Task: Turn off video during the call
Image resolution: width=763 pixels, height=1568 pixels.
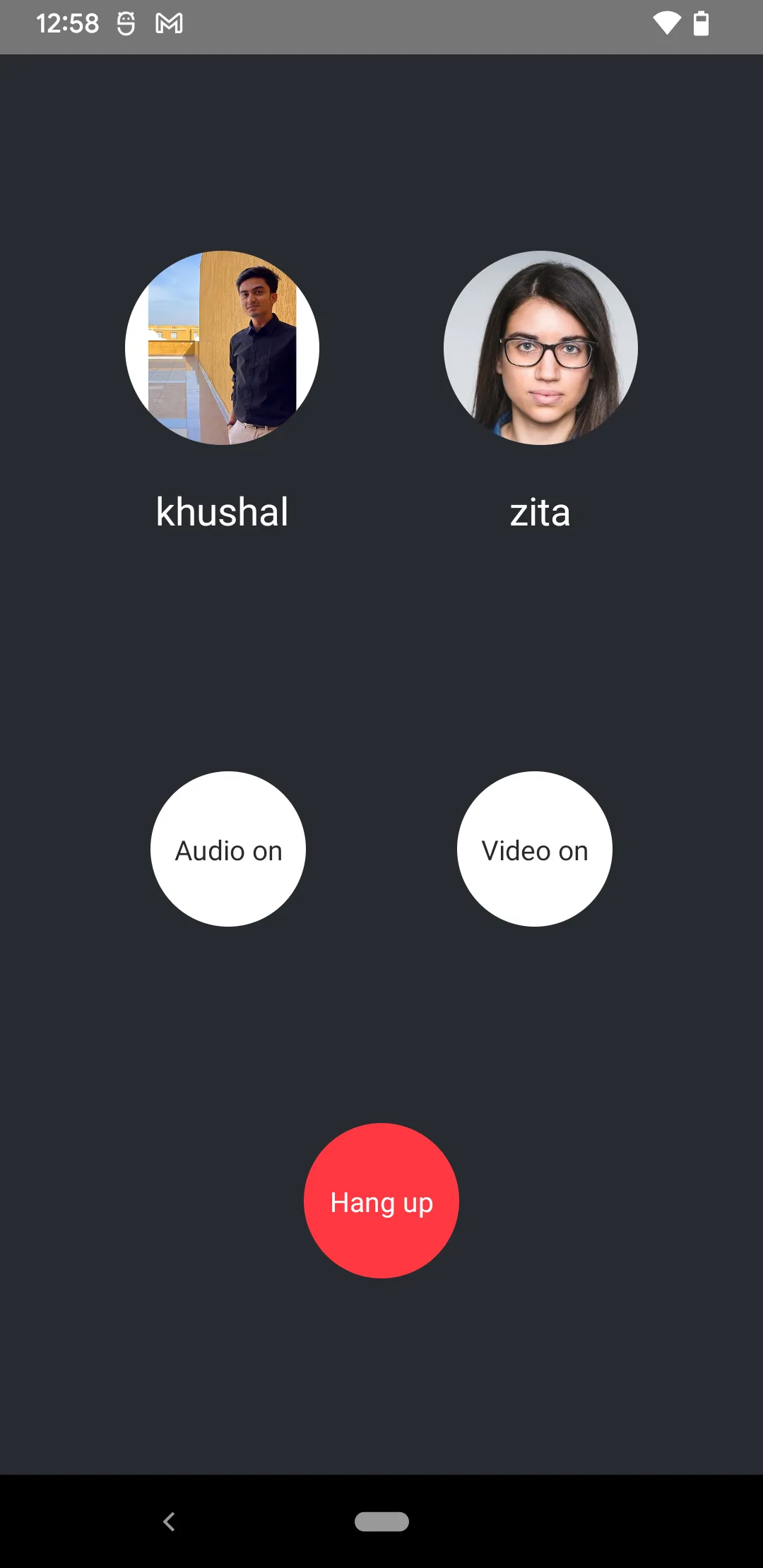Action: pos(534,850)
